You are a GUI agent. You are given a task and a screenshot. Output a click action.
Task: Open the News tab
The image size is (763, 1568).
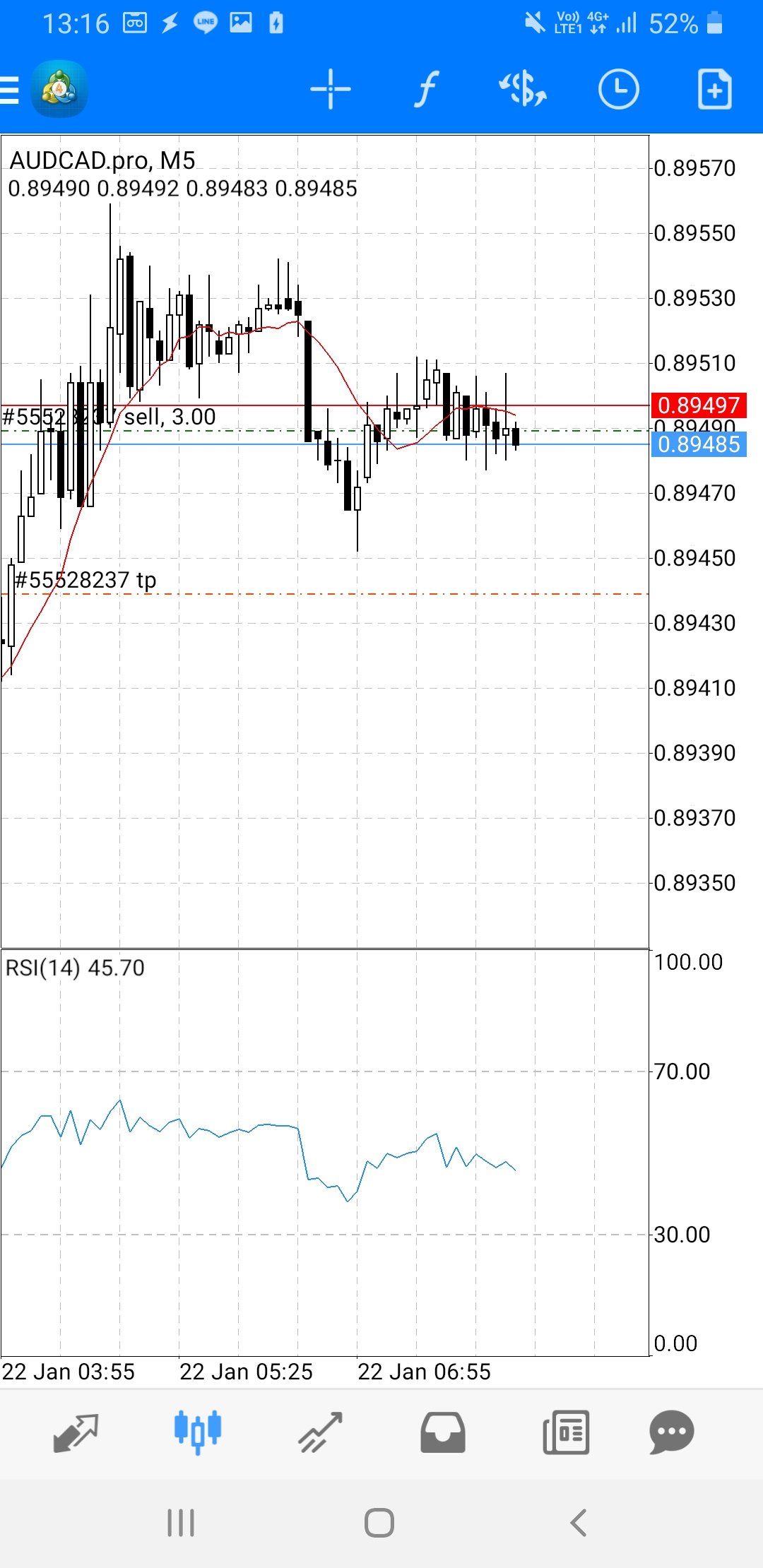point(566,1432)
